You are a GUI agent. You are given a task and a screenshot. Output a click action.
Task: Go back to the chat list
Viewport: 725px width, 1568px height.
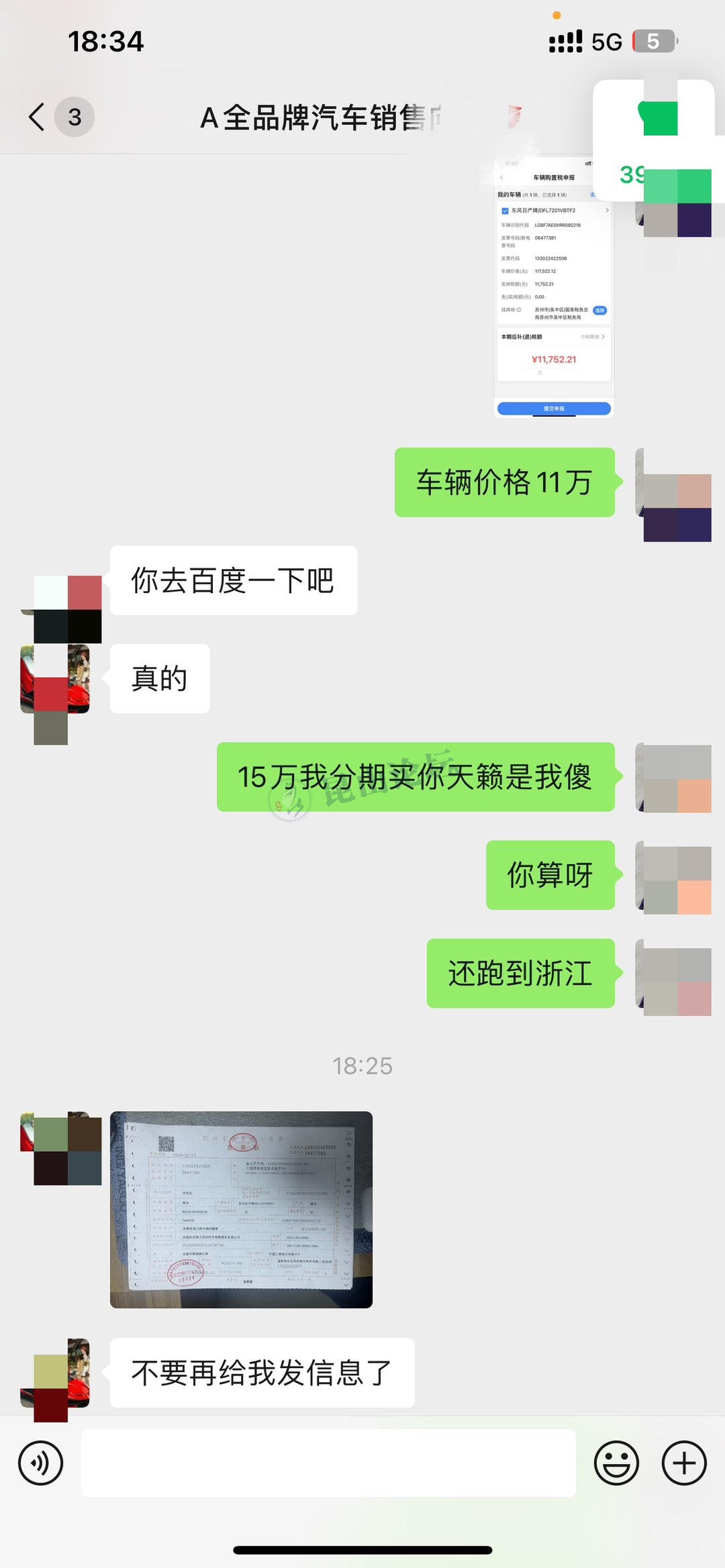click(38, 117)
